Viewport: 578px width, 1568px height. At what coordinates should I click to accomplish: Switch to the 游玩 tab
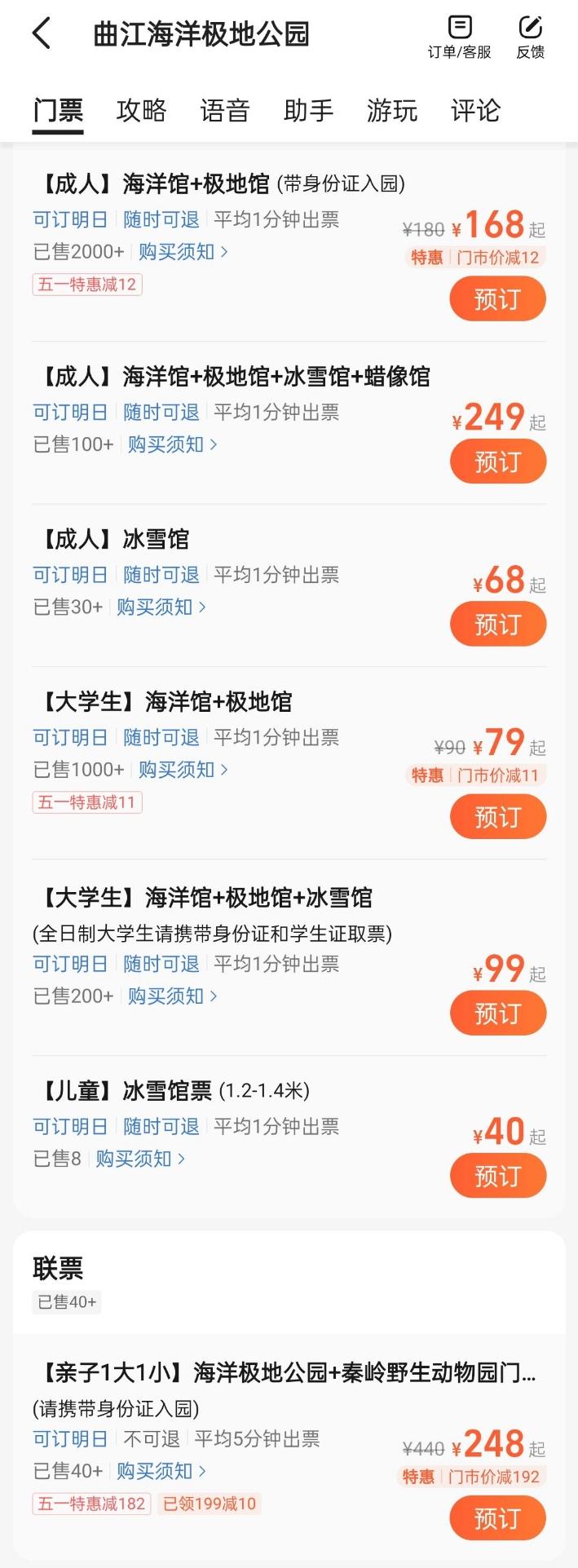[392, 110]
